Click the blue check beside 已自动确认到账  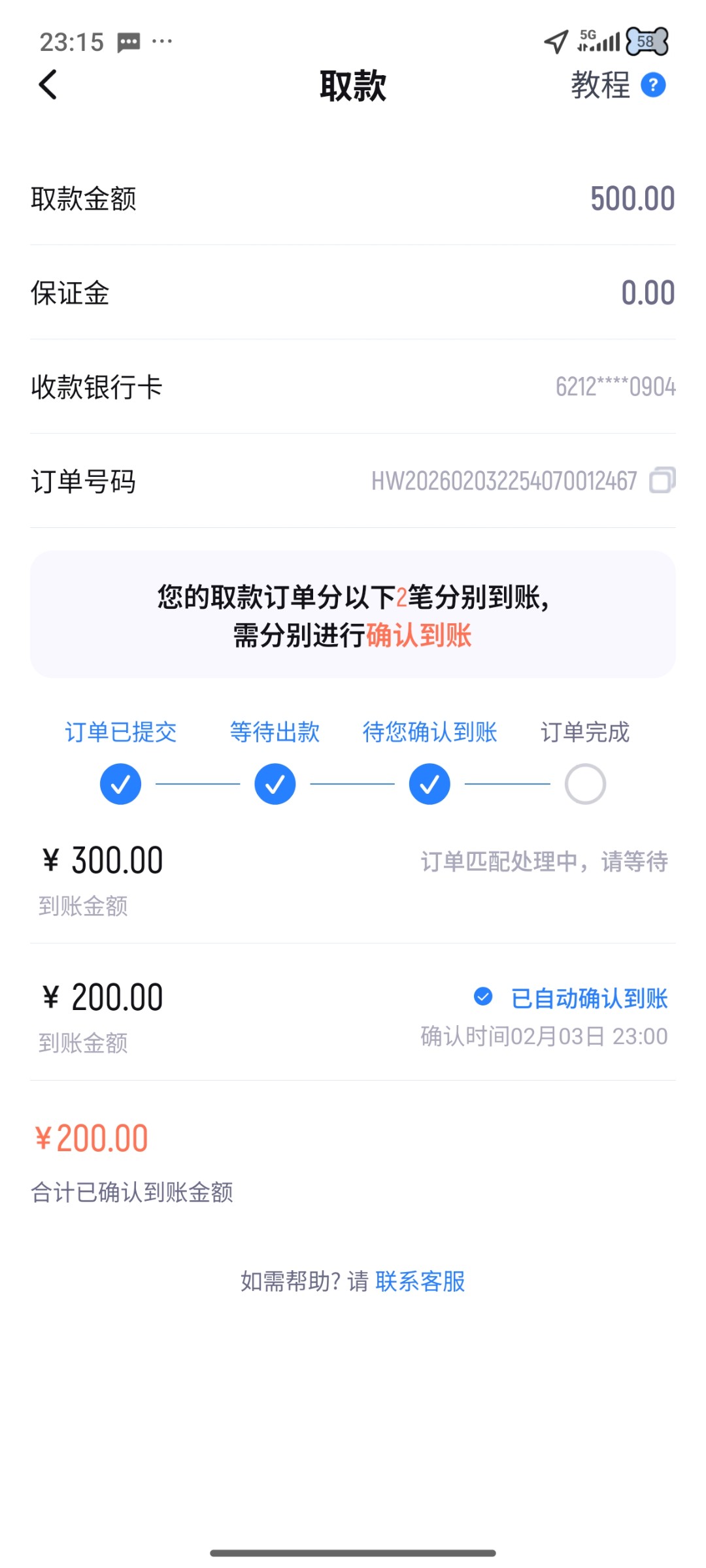(482, 996)
